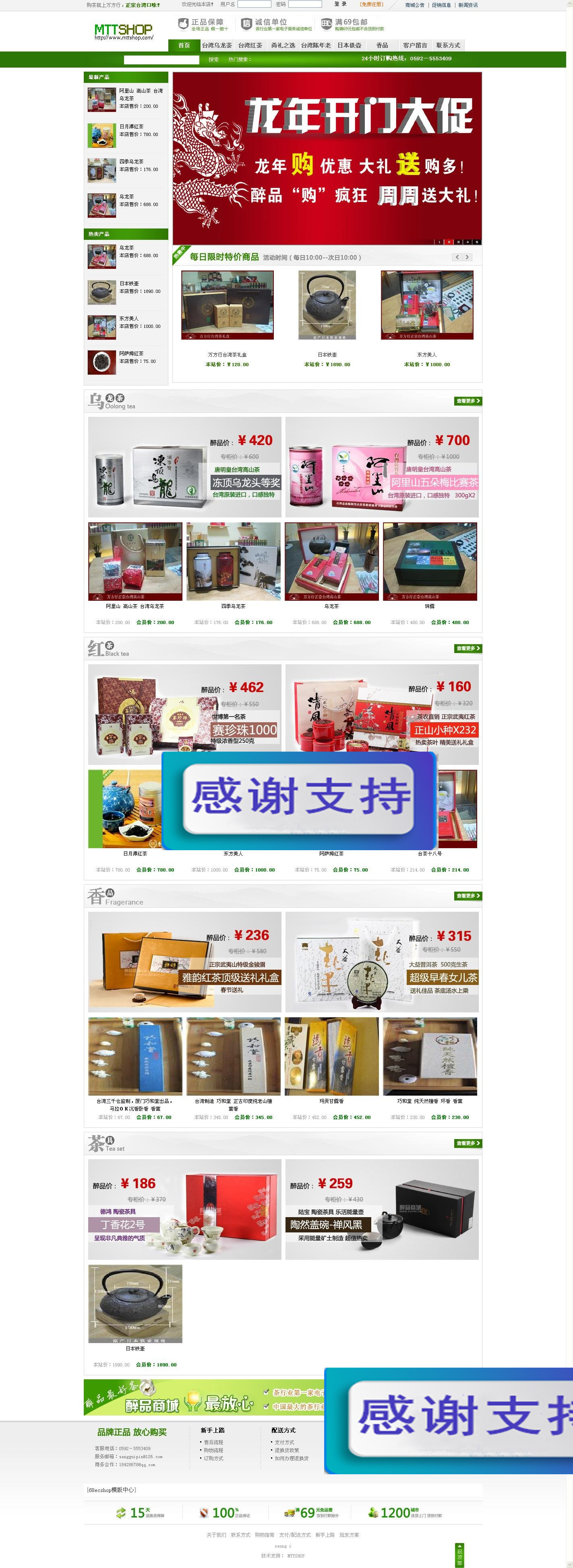Viewport: 573px width, 1568px height.
Task: Open the 免费注册 registration link
Action: (x=371, y=4)
